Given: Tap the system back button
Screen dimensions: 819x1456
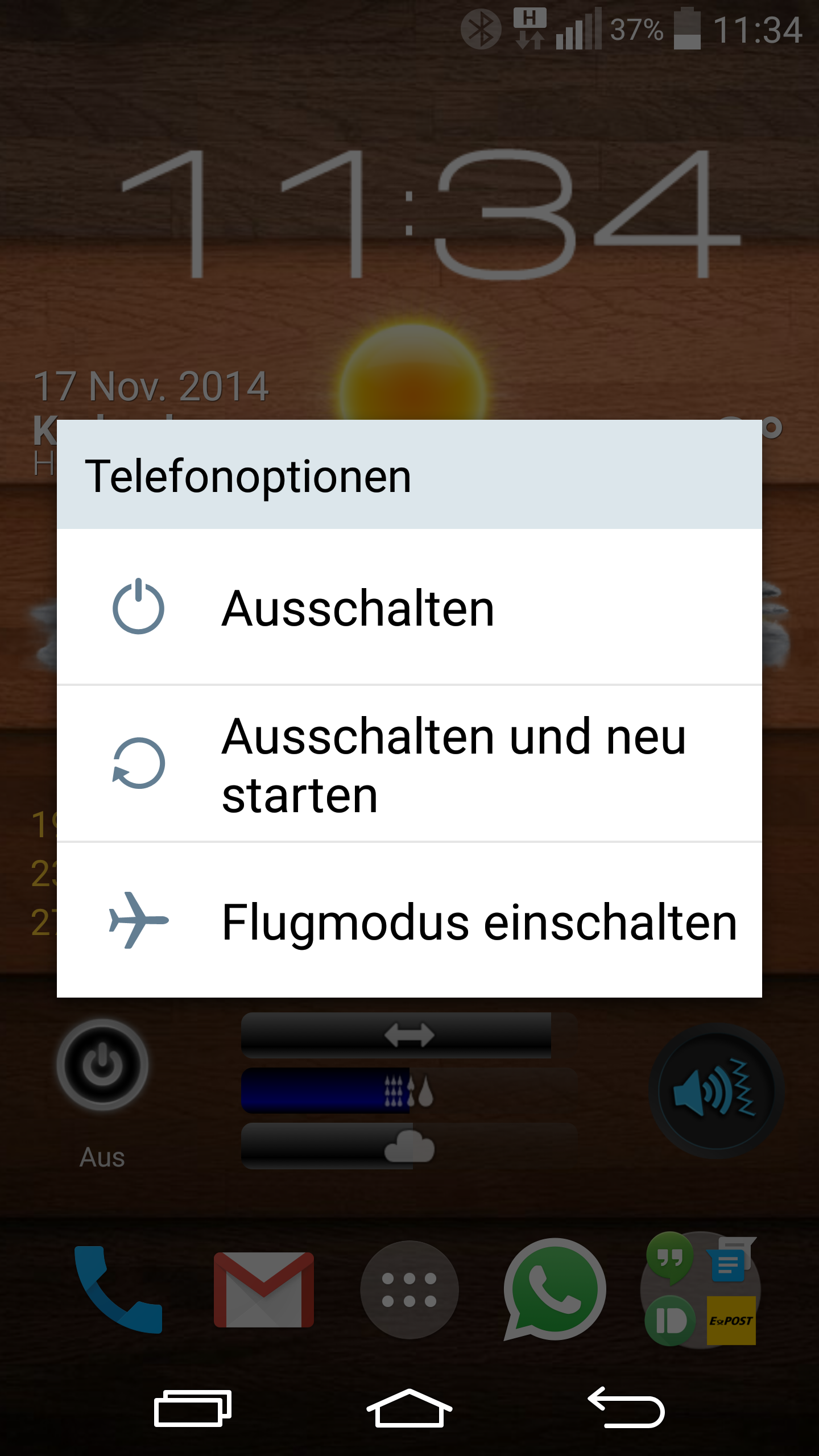Looking at the screenshot, I should click(x=626, y=1407).
